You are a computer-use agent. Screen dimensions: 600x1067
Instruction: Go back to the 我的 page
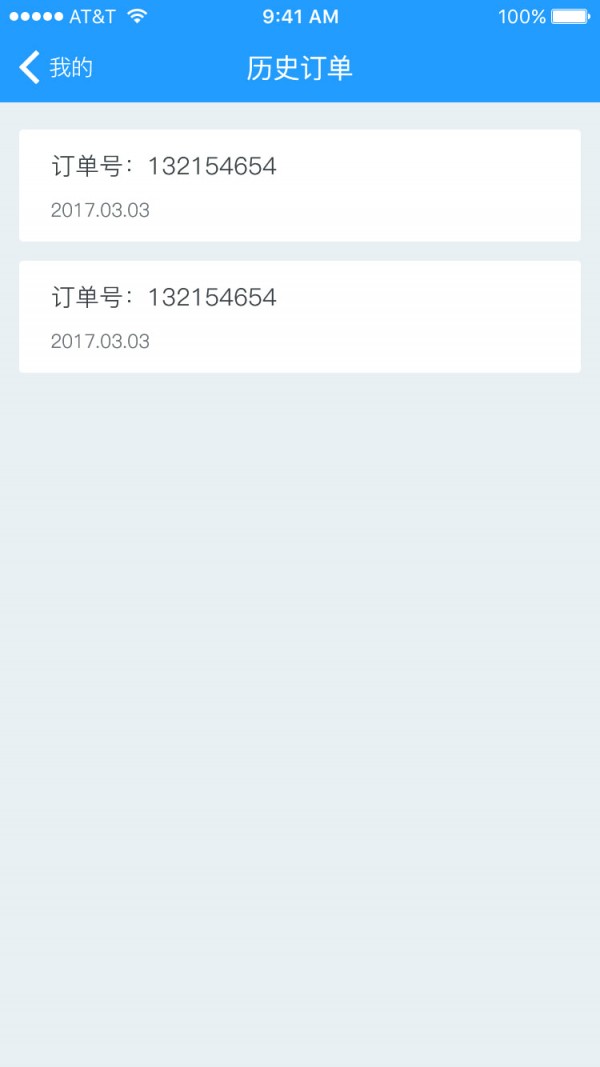(x=55, y=68)
